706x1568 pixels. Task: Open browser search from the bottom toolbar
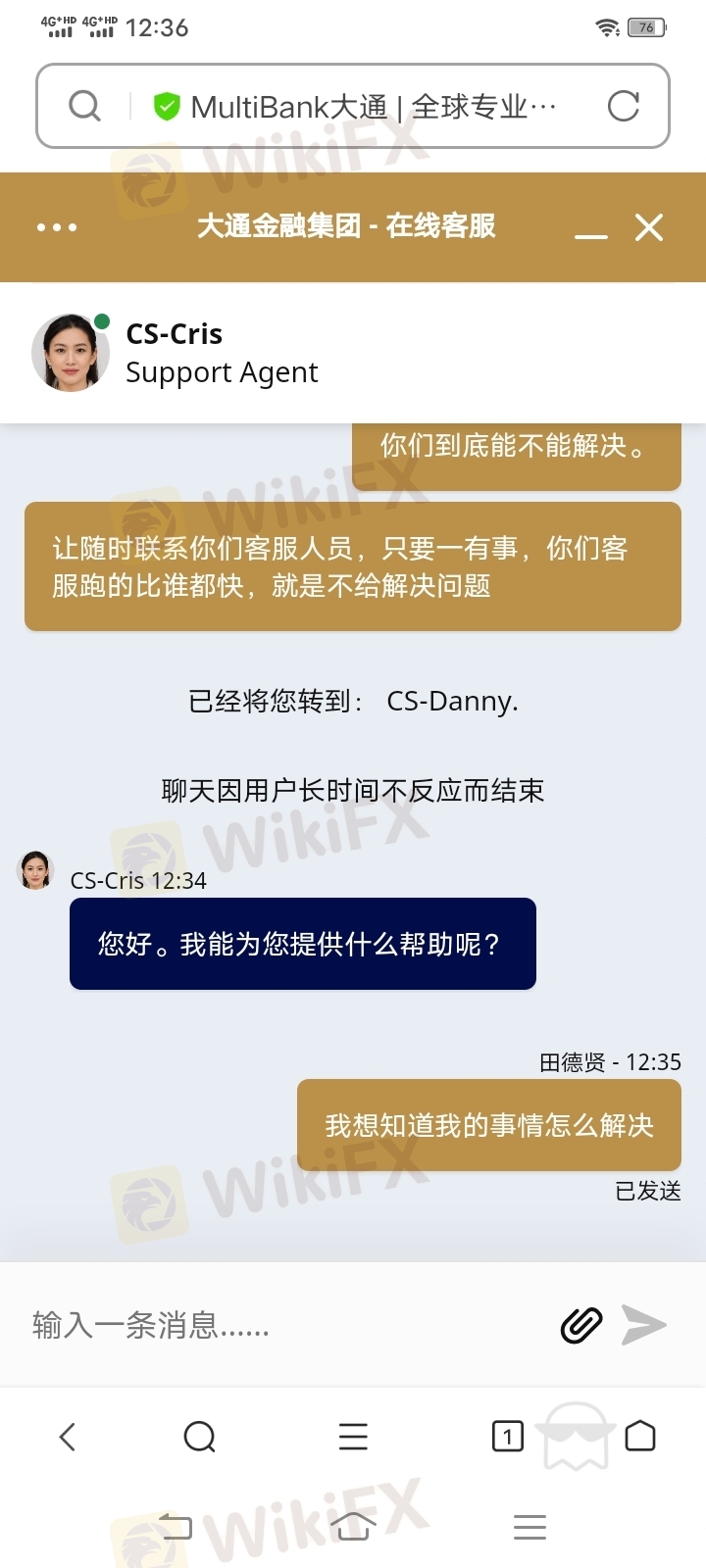[200, 1437]
